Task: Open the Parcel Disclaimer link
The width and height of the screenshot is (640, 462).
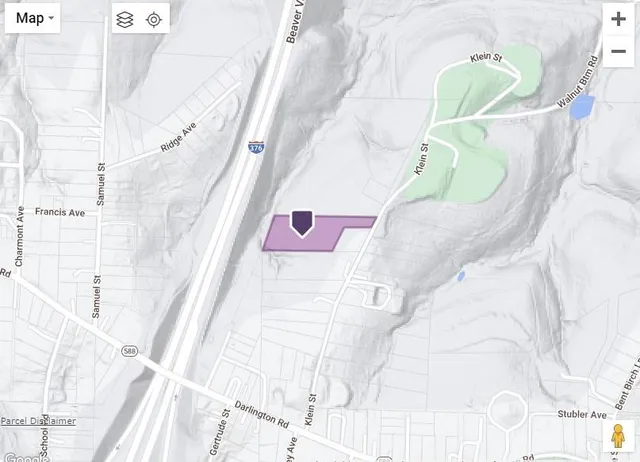Action: [x=38, y=421]
